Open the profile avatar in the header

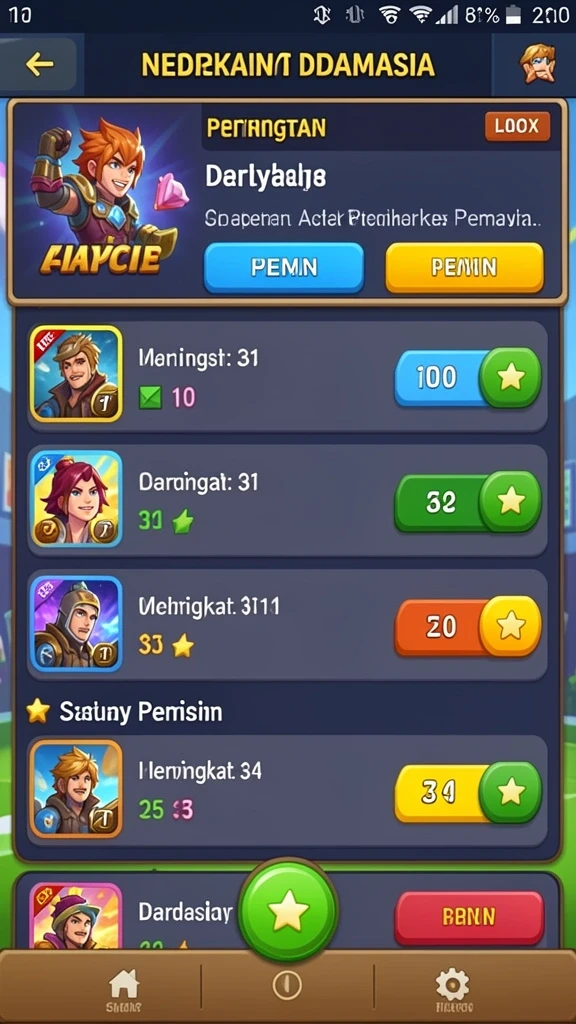tap(537, 64)
